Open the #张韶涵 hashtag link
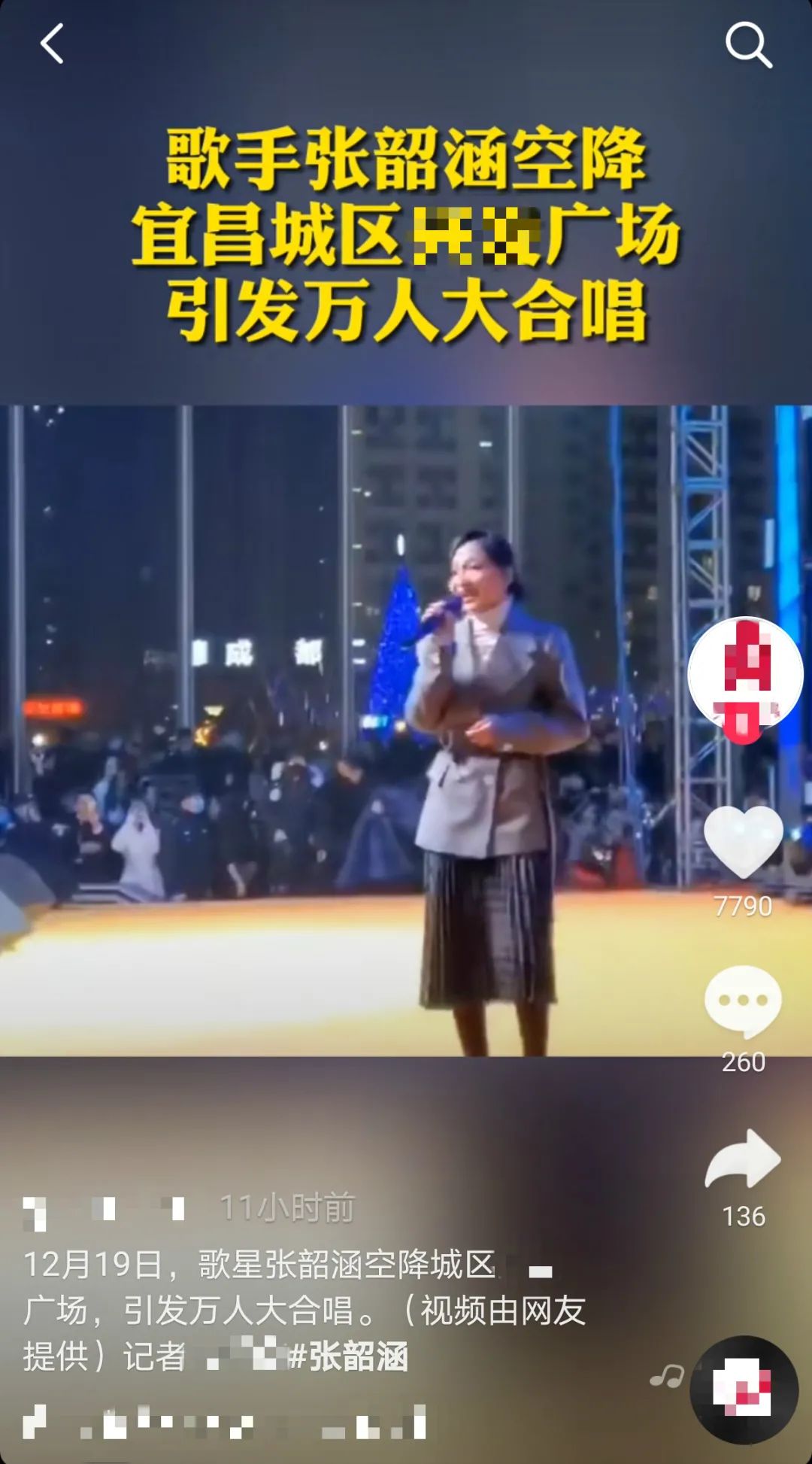Image resolution: width=812 pixels, height=1464 pixels. [x=348, y=1356]
